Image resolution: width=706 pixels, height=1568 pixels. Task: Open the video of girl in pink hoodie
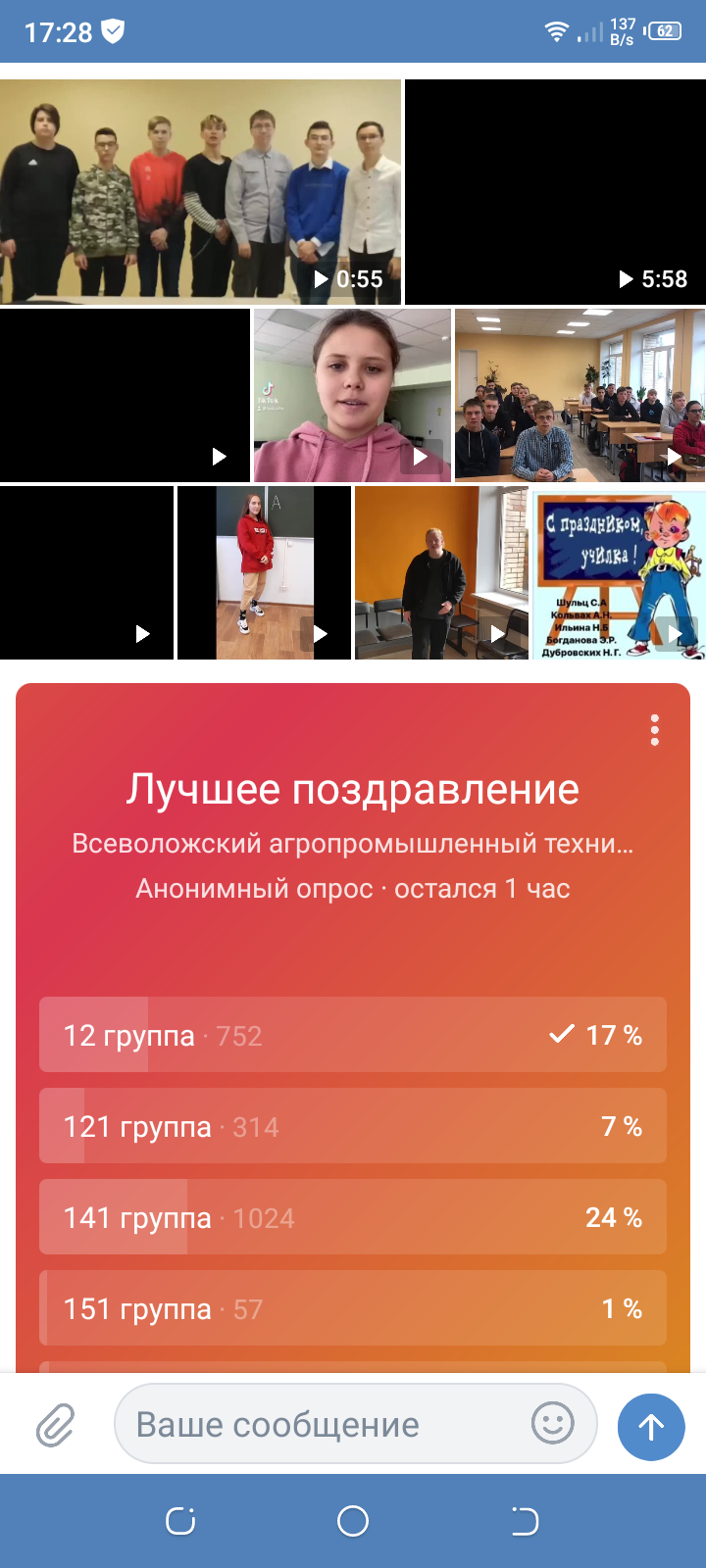[x=352, y=395]
